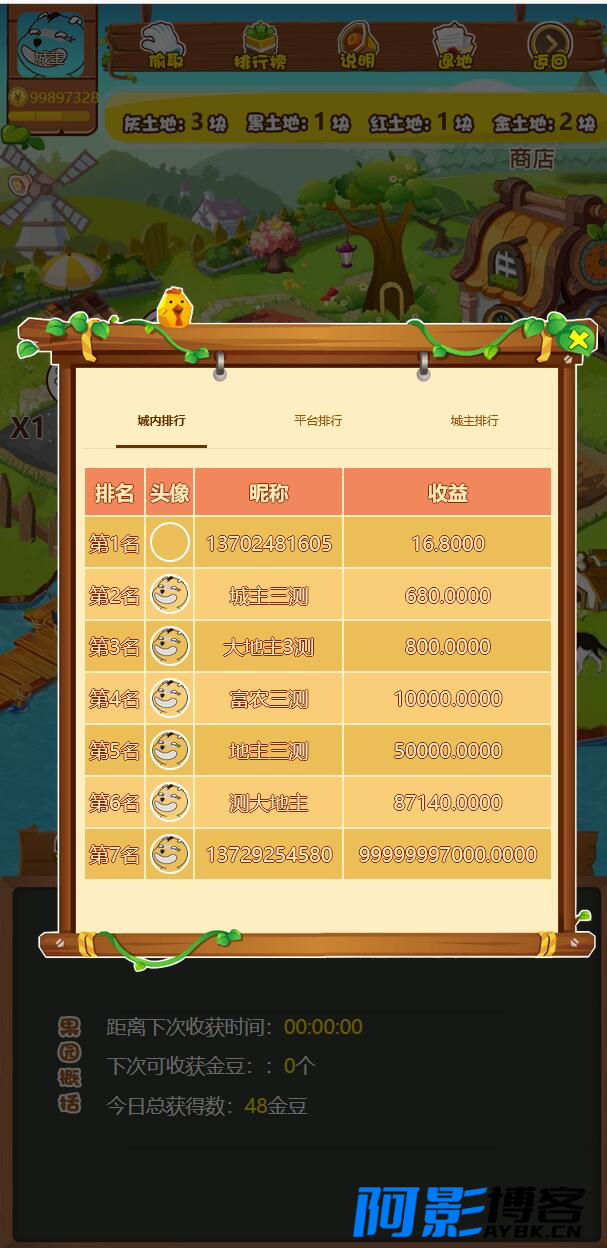Open the 说明 instructions
Screen dimensions: 607x1248
(356, 45)
